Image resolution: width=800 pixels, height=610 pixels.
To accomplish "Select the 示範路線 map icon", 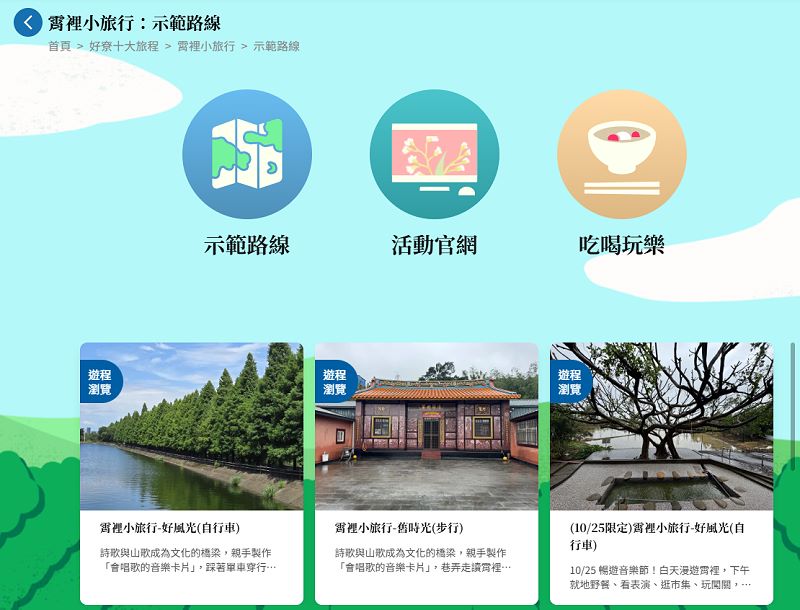I will pos(247,154).
